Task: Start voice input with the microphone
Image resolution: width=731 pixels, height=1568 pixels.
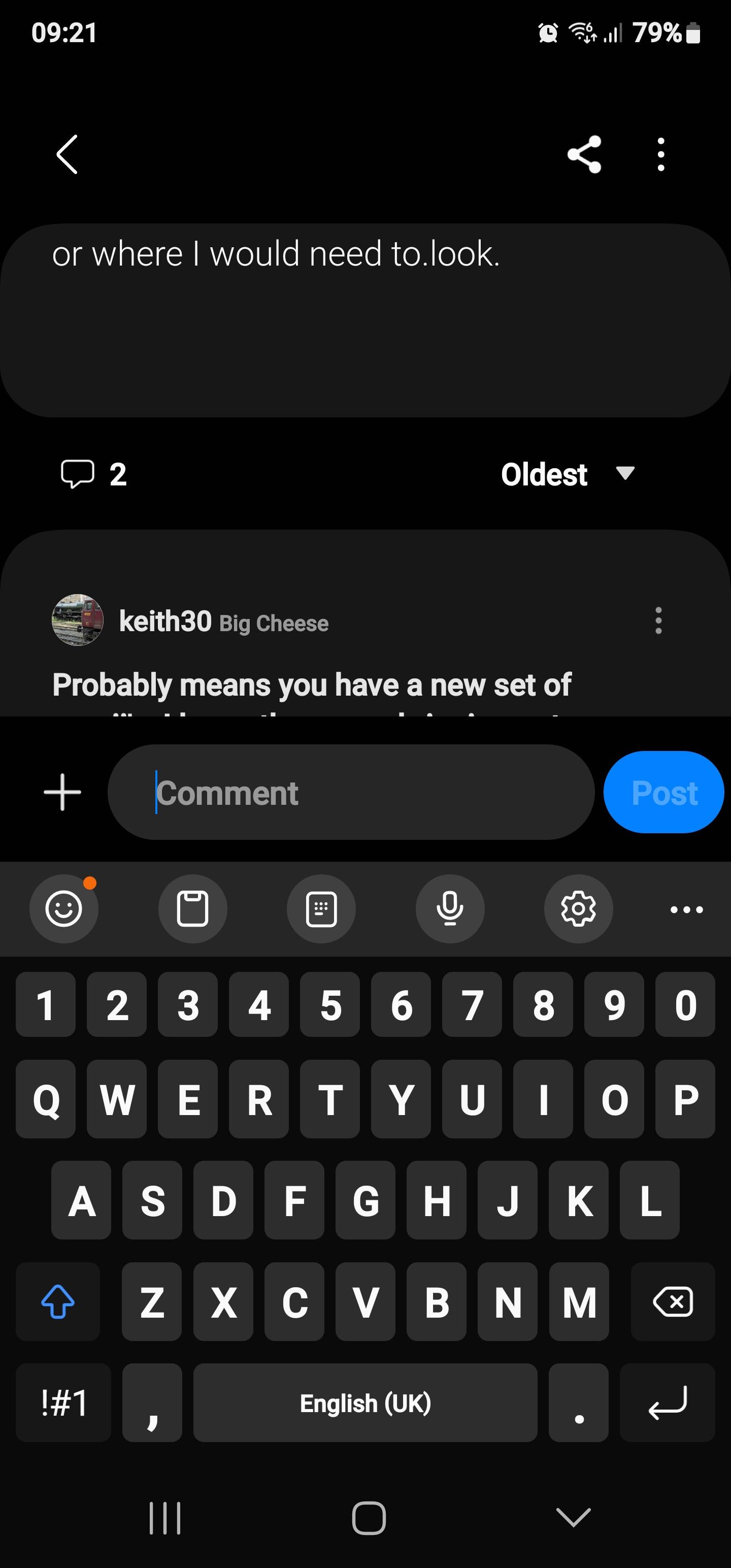Action: click(450, 909)
